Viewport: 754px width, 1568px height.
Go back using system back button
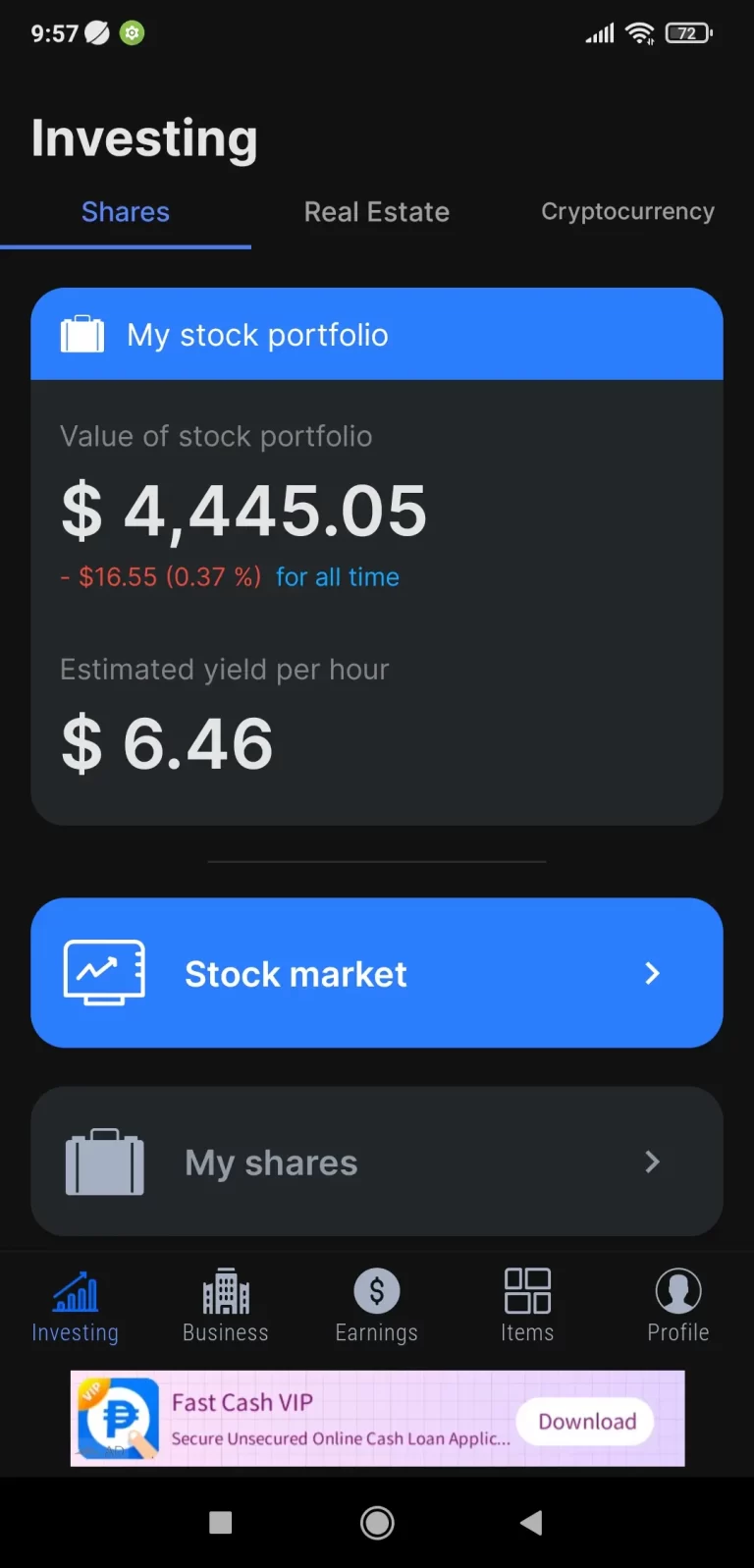[531, 1523]
